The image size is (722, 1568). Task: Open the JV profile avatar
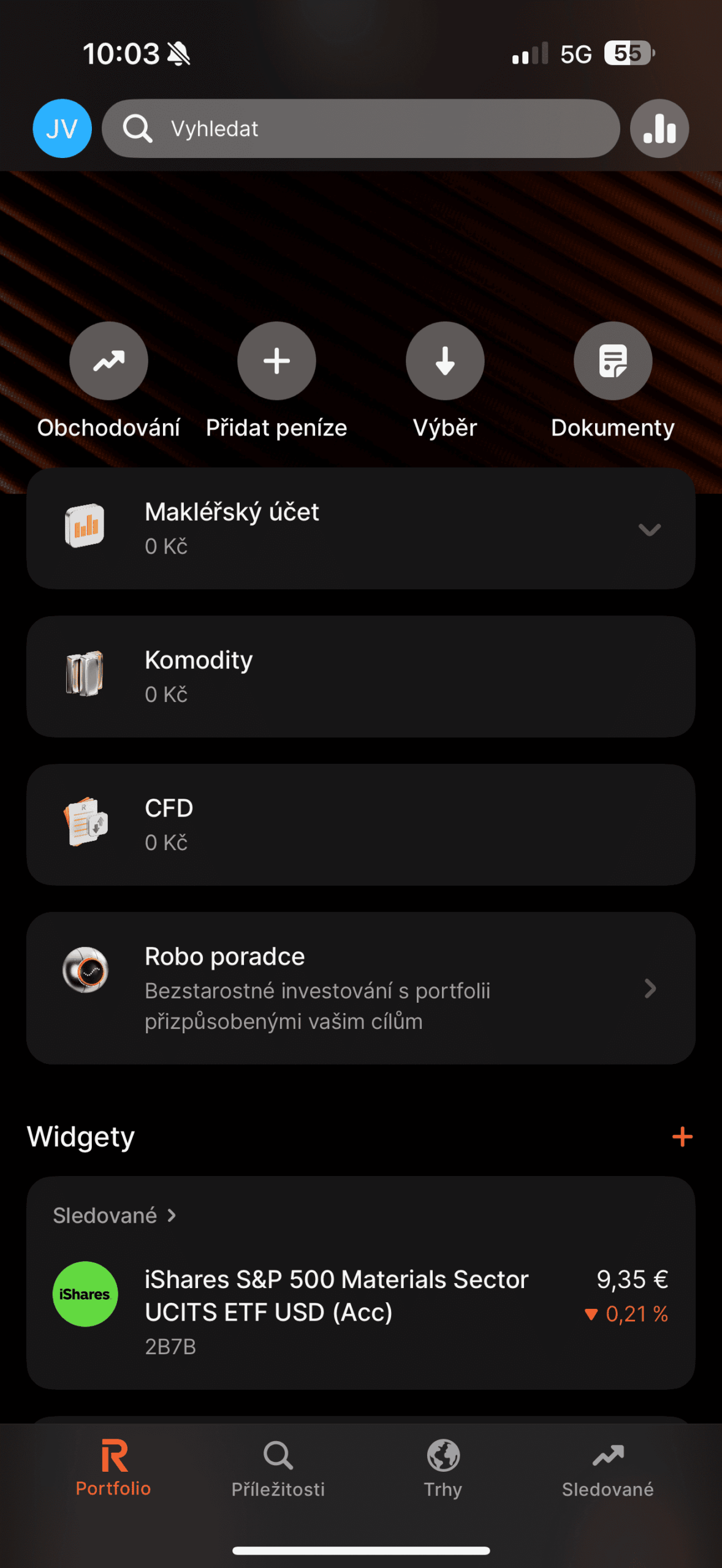tap(62, 129)
